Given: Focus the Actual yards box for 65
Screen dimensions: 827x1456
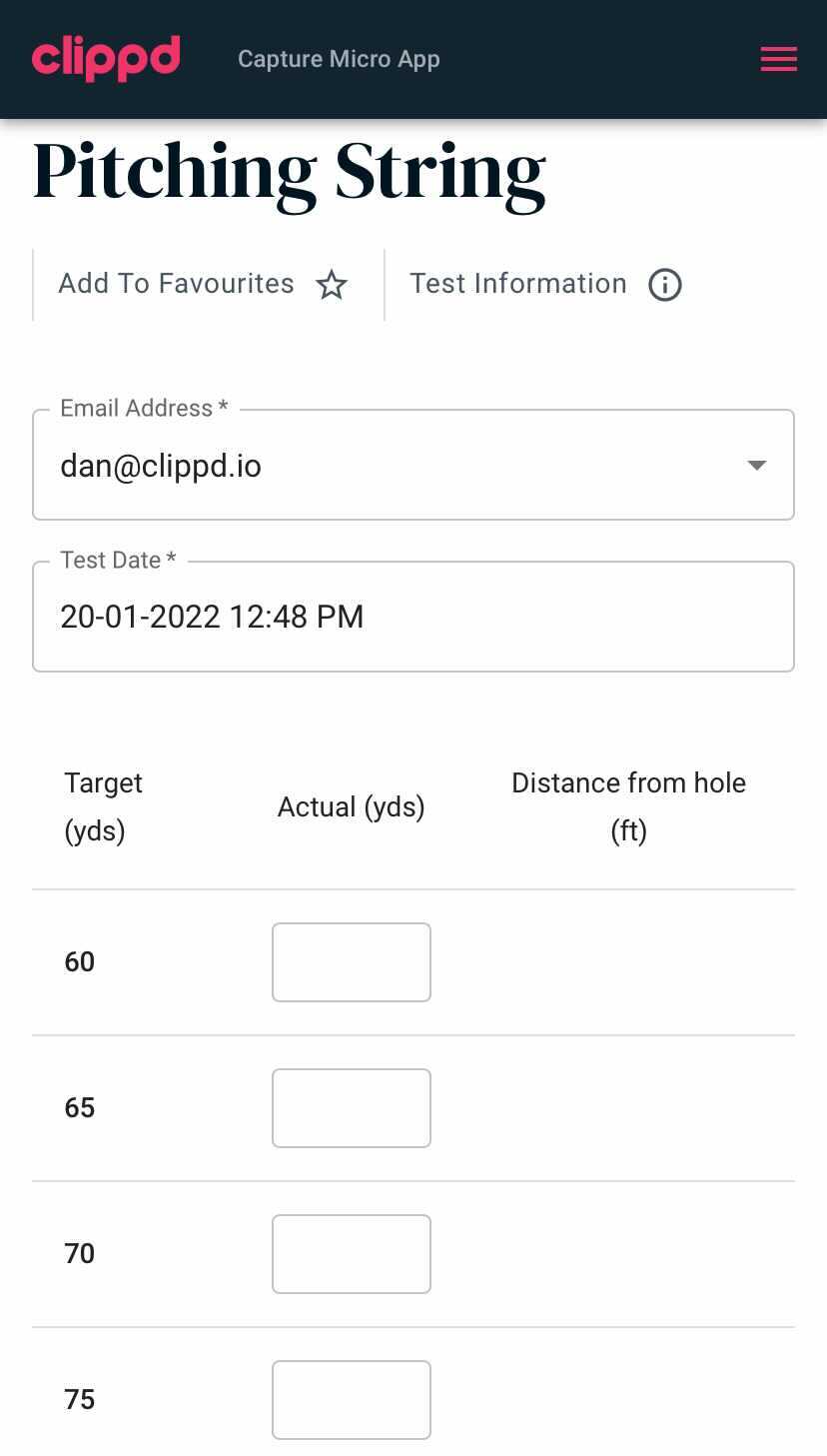Looking at the screenshot, I should click(x=352, y=1108).
